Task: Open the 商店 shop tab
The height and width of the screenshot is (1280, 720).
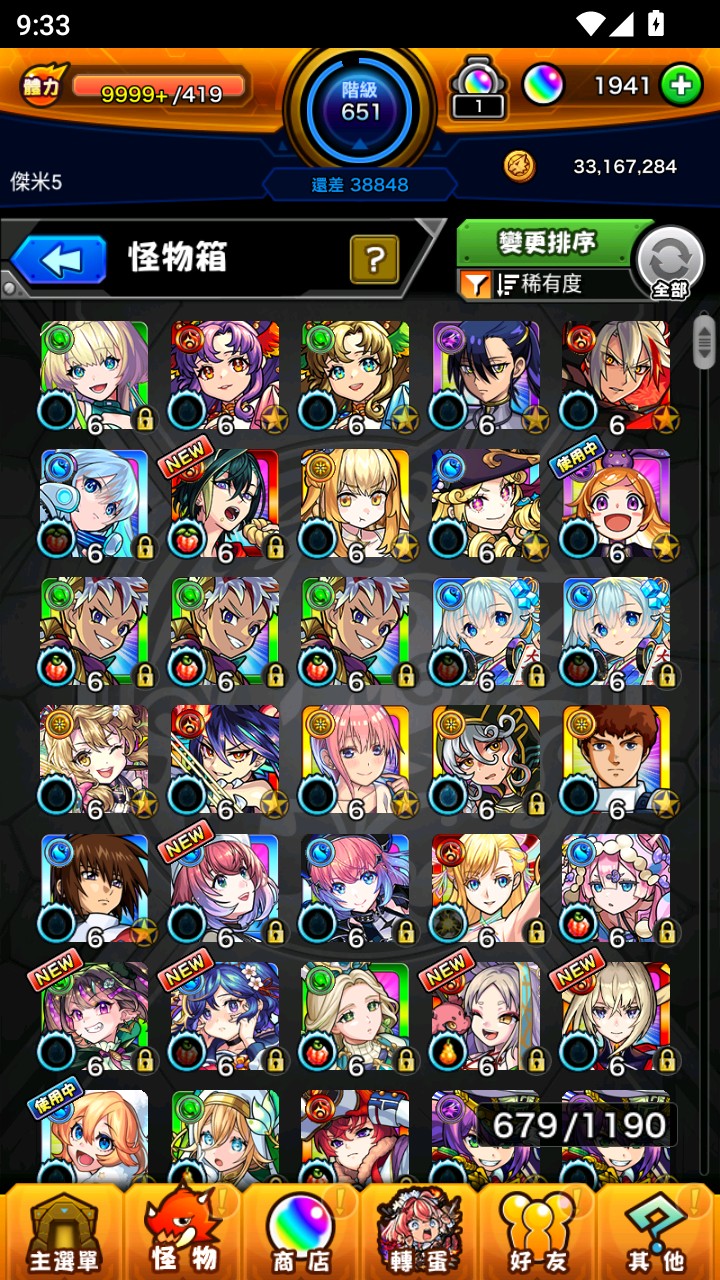Action: coord(300,1232)
